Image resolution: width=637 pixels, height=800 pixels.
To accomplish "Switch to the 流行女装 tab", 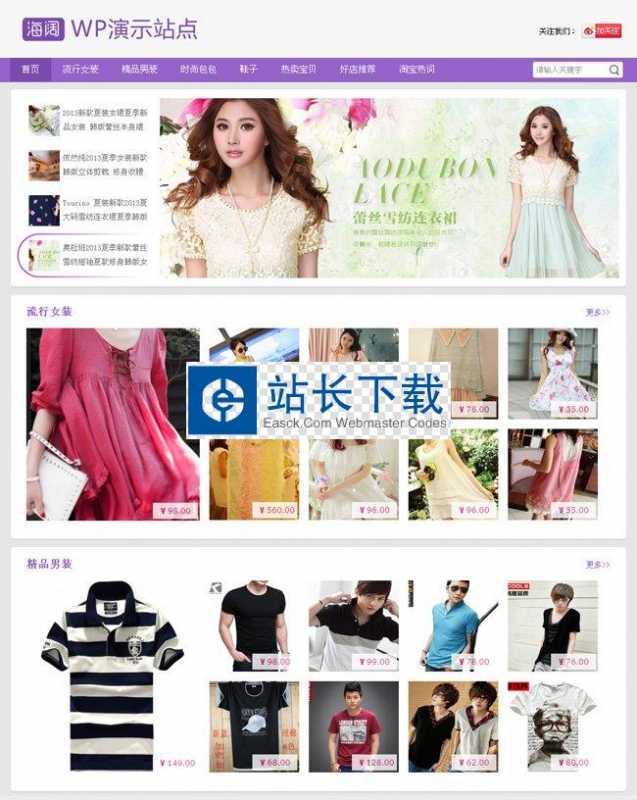I will coord(80,70).
